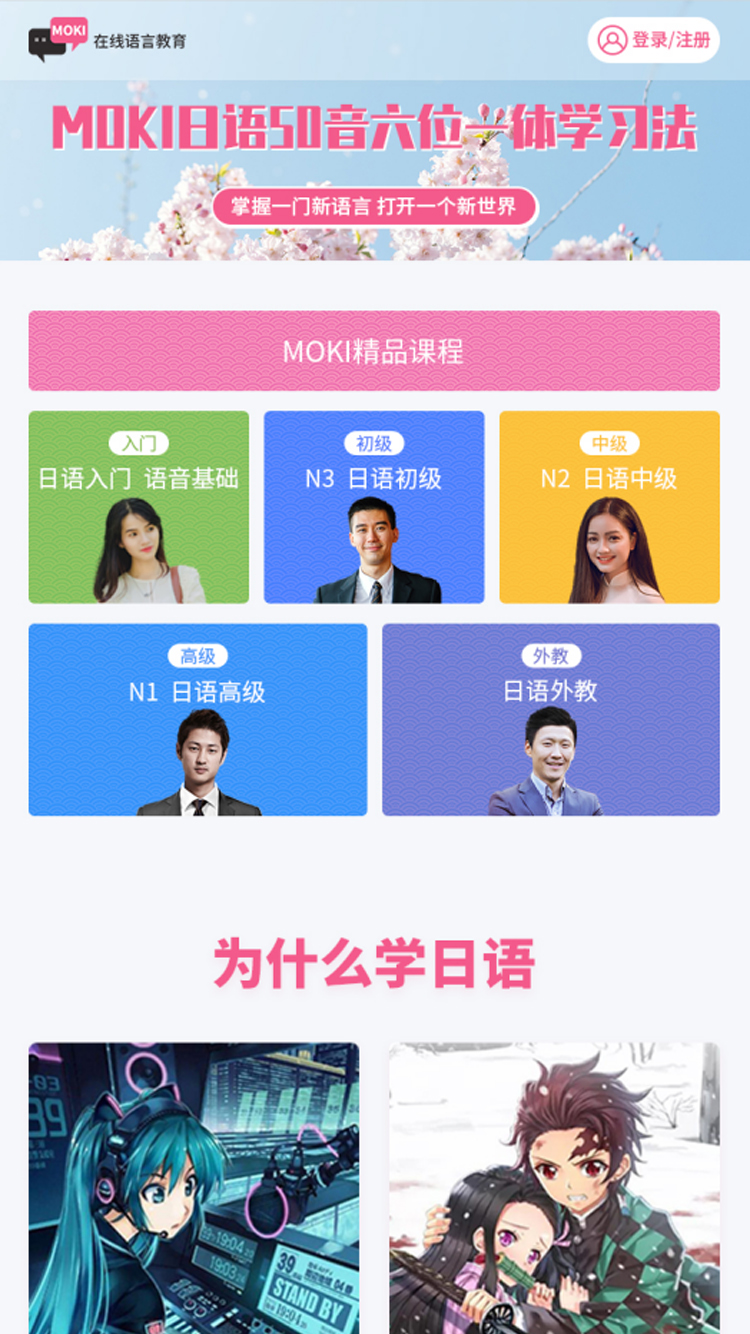Open the teal-haired anime girl card

pyautogui.click(x=193, y=1188)
